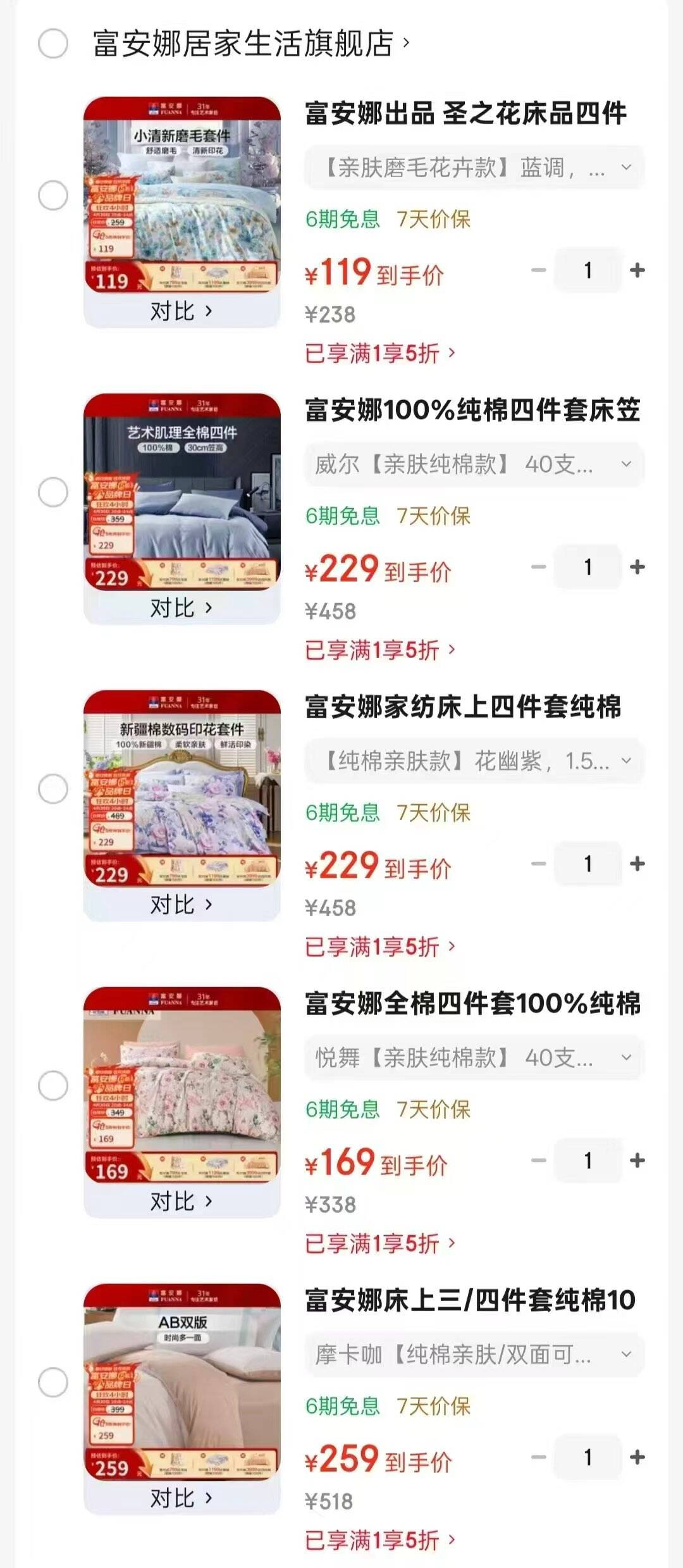Select the 富安娜居家生活旗舰店 store checkbox

[x=54, y=42]
